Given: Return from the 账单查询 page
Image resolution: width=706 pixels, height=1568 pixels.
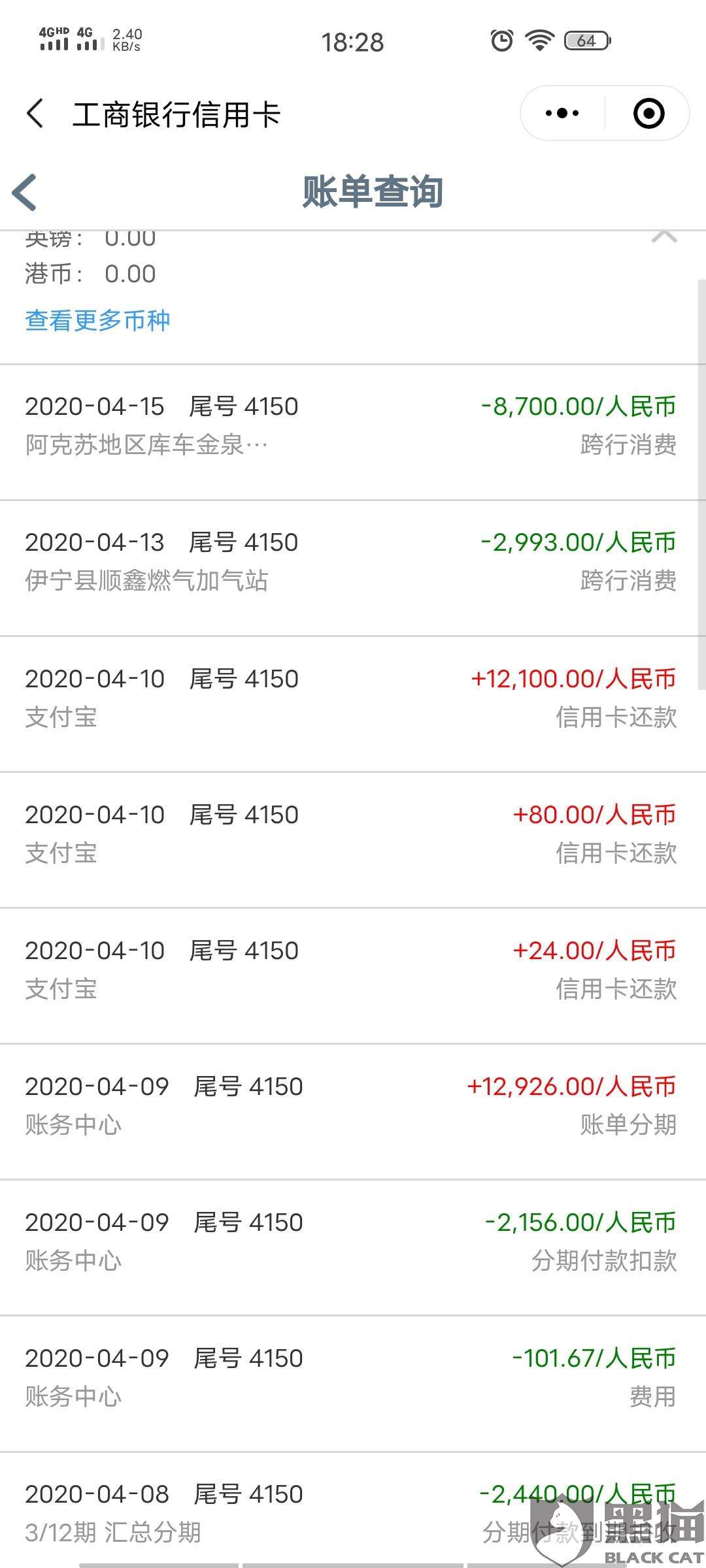Looking at the screenshot, I should click(x=25, y=193).
